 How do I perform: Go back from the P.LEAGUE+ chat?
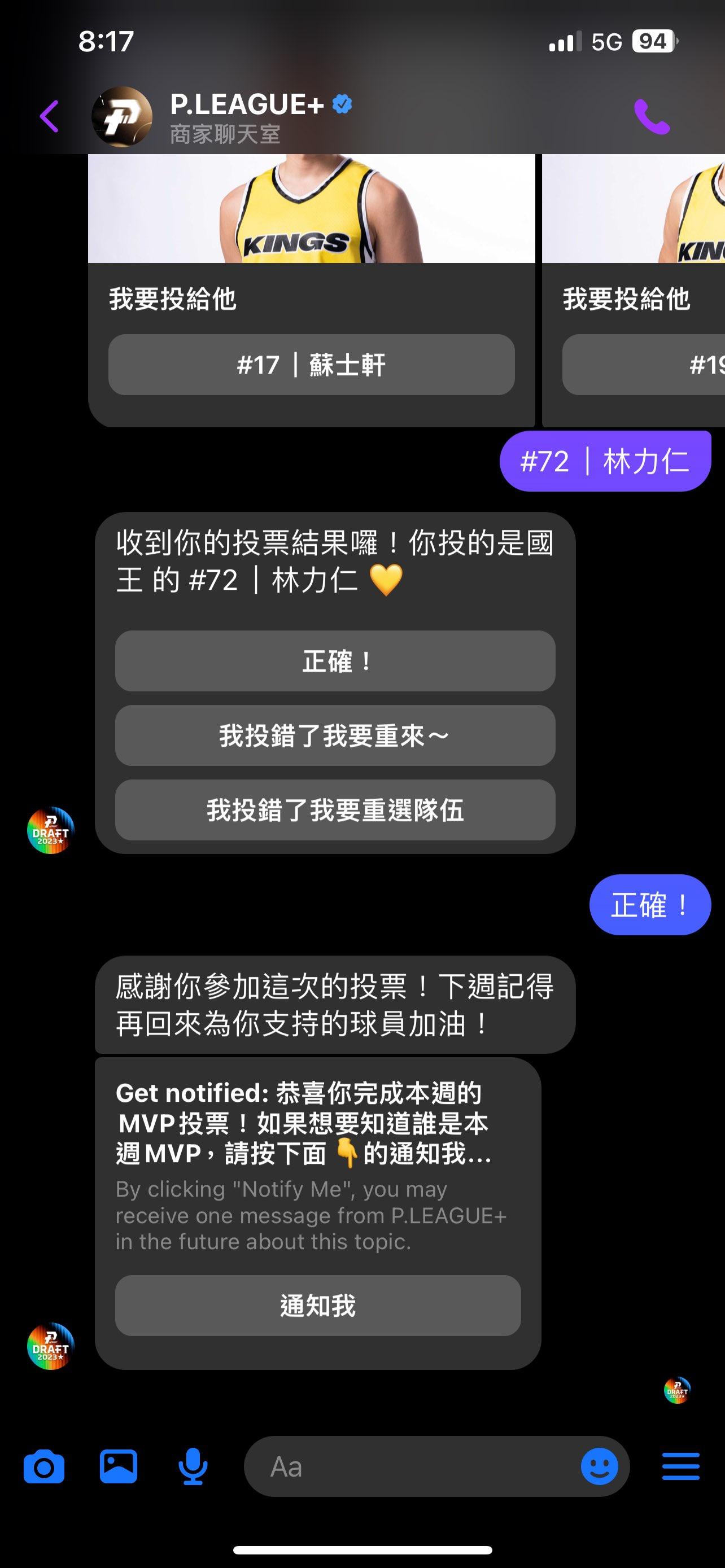click(x=49, y=116)
